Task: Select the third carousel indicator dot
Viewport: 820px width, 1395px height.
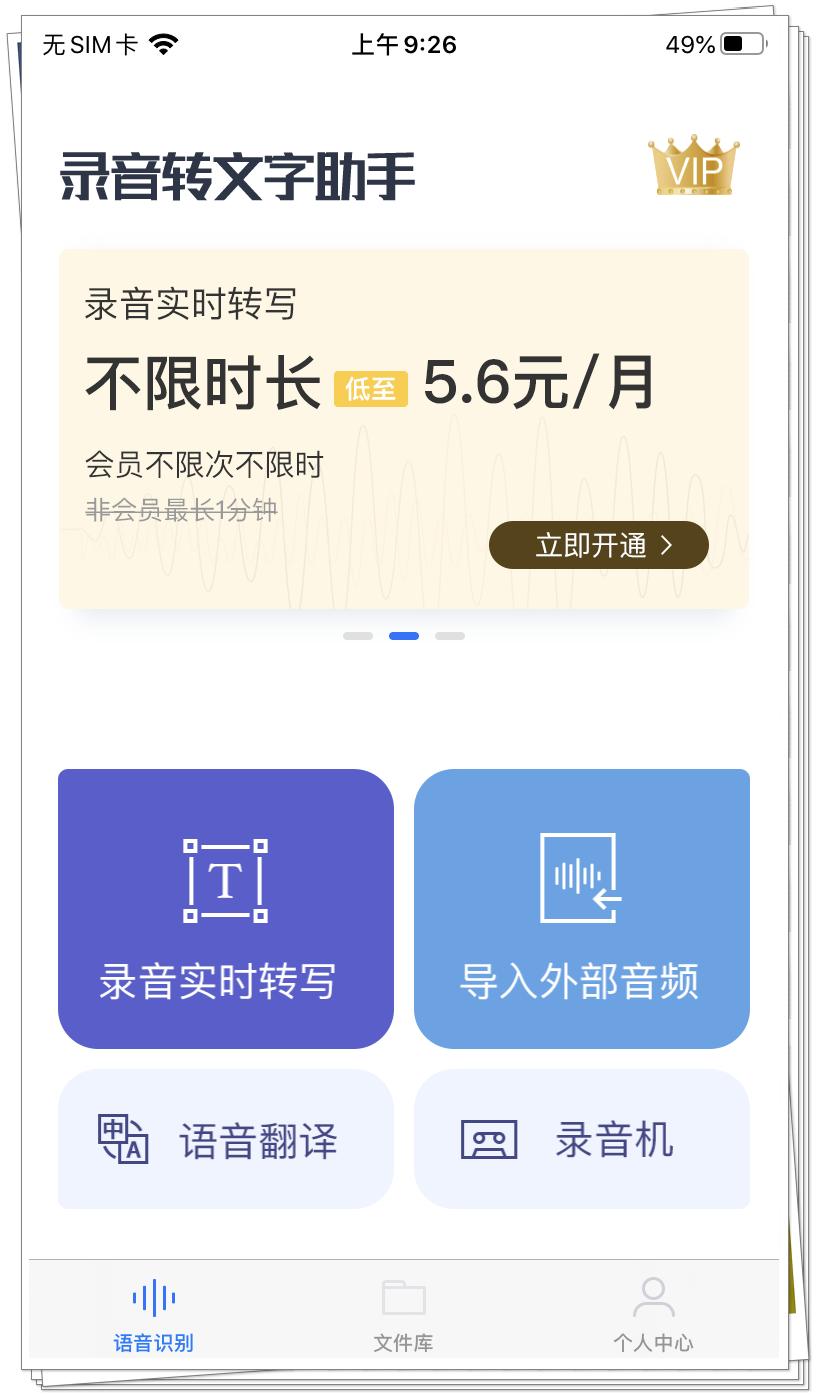Action: point(452,635)
